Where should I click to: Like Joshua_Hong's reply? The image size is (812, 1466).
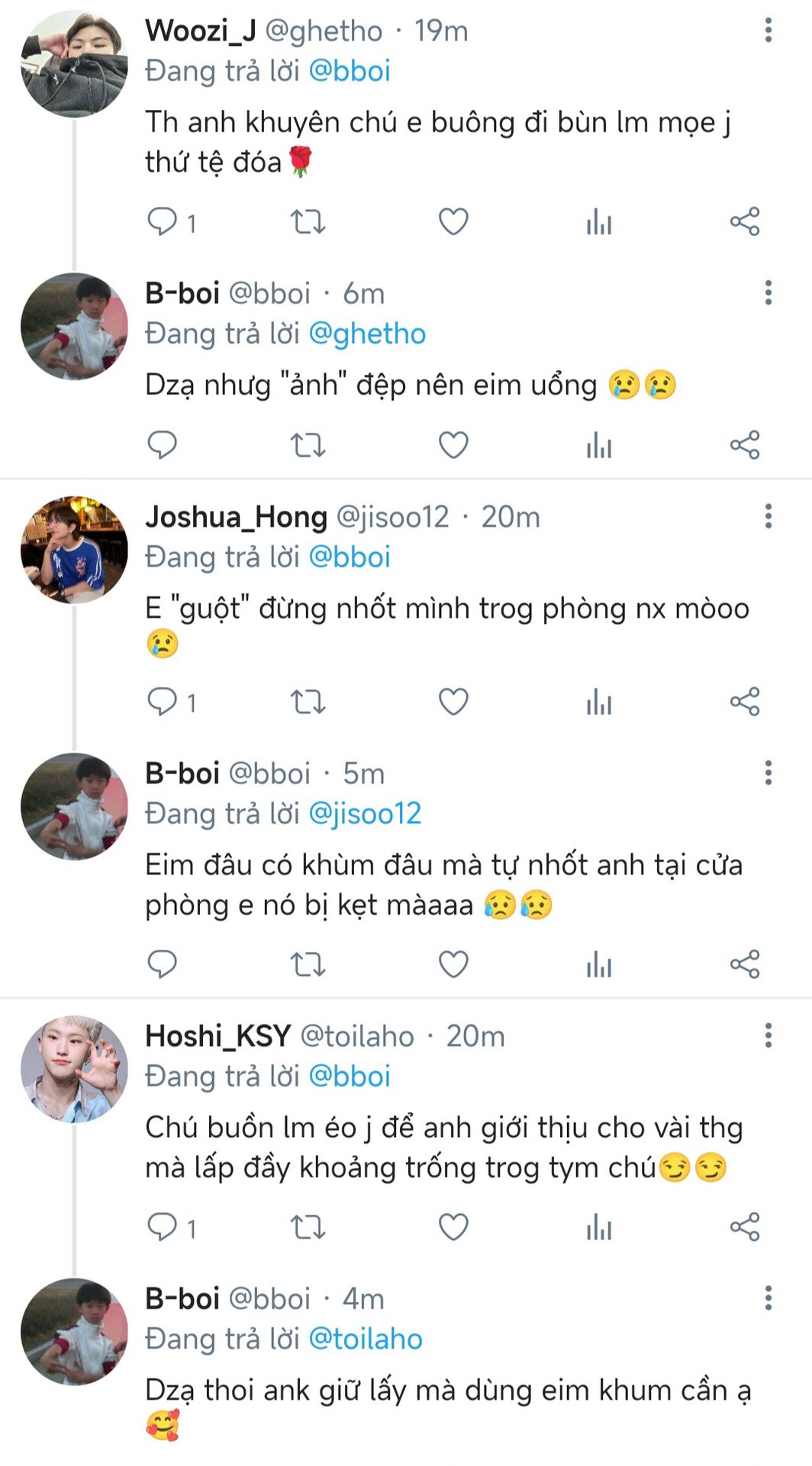[453, 702]
